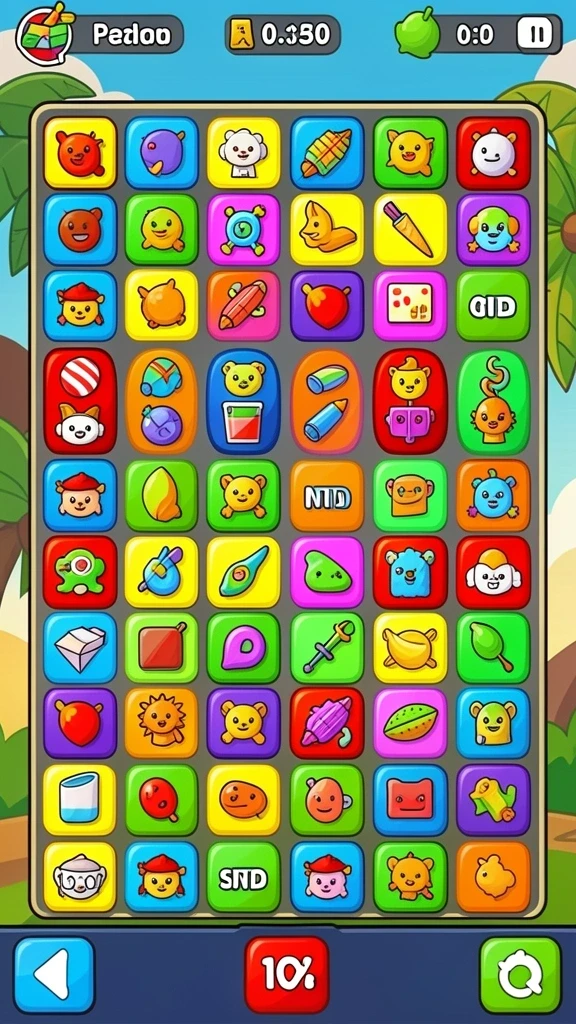The width and height of the screenshot is (576, 1024).
Task: Tap the orange sun-lion tile
Action: (x=161, y=723)
